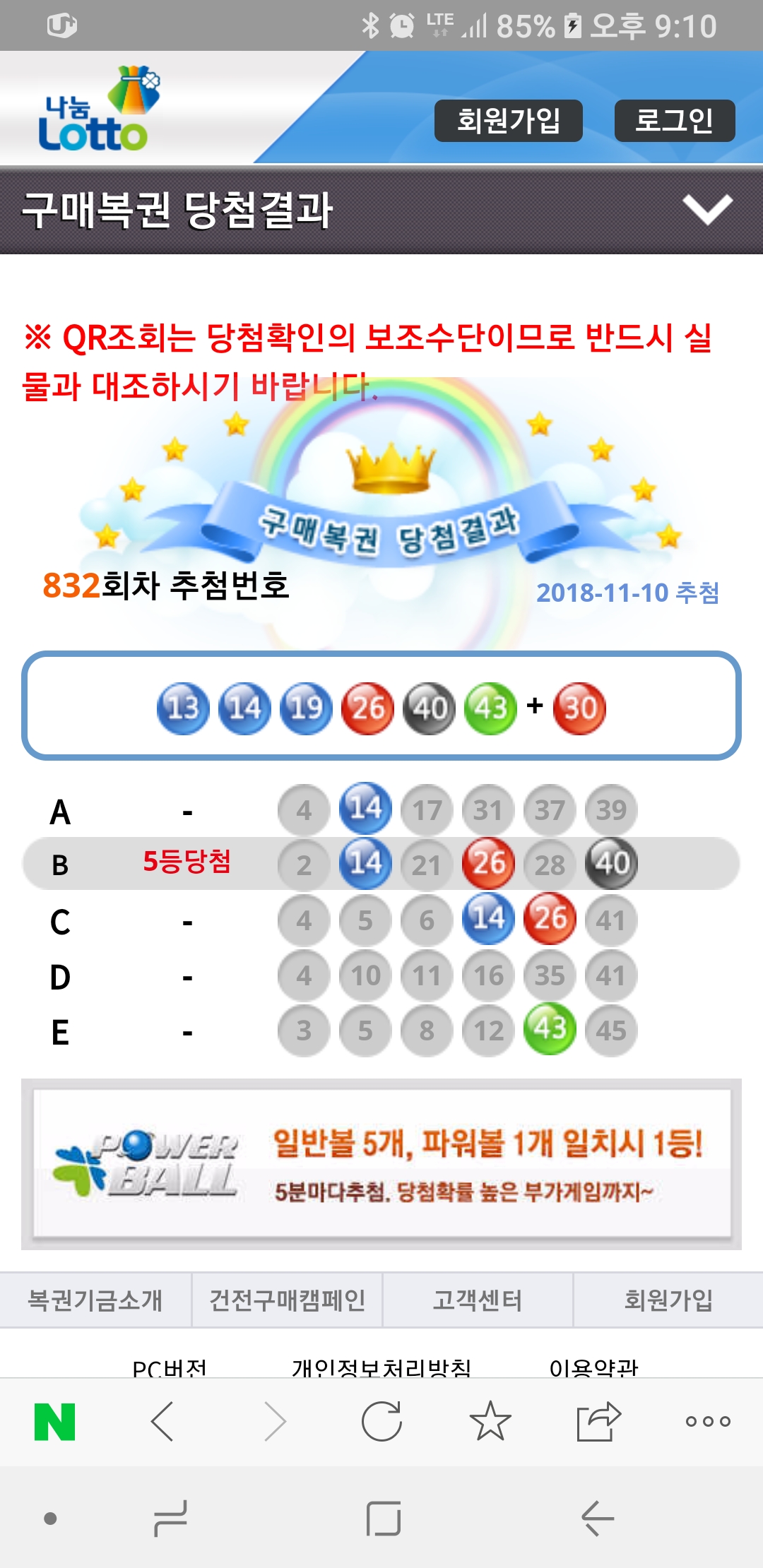Open recent apps from the system bar

(x=170, y=1518)
